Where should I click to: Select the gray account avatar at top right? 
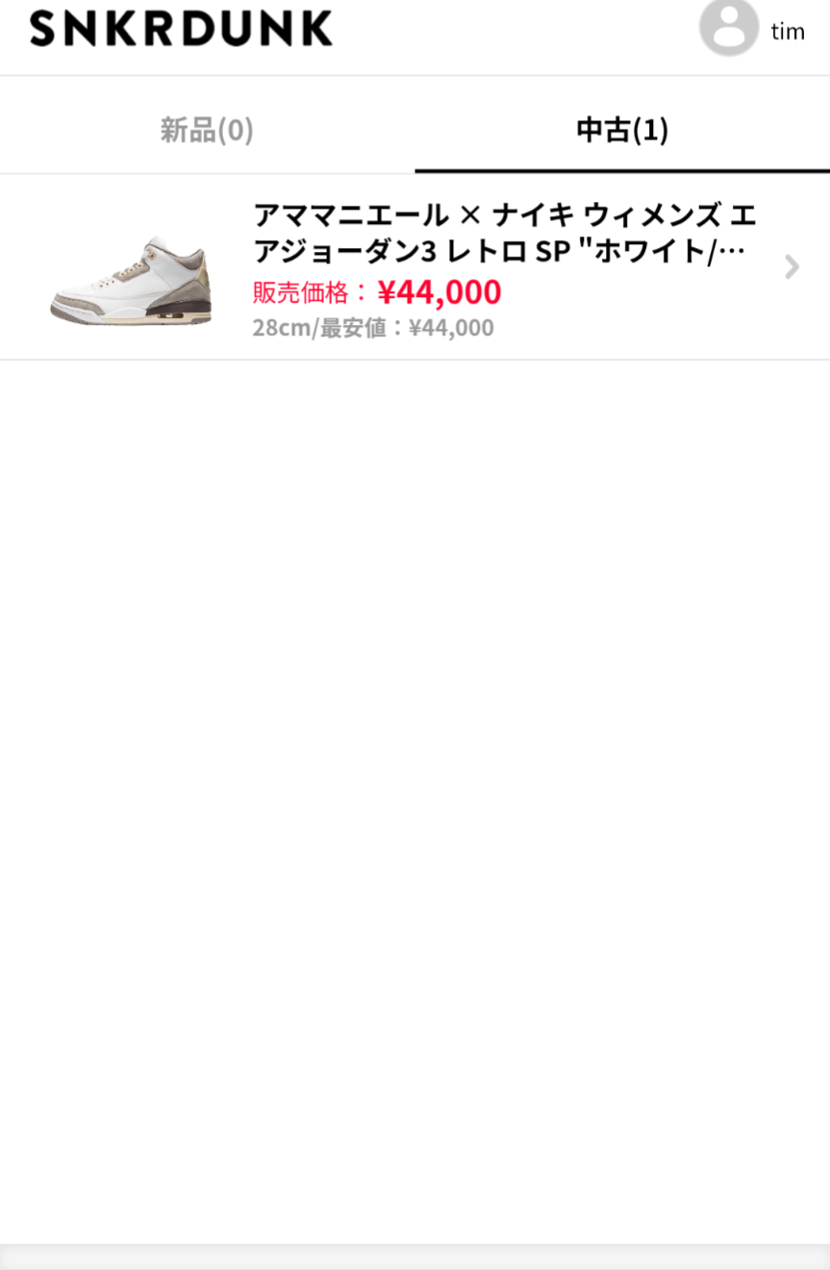click(727, 30)
